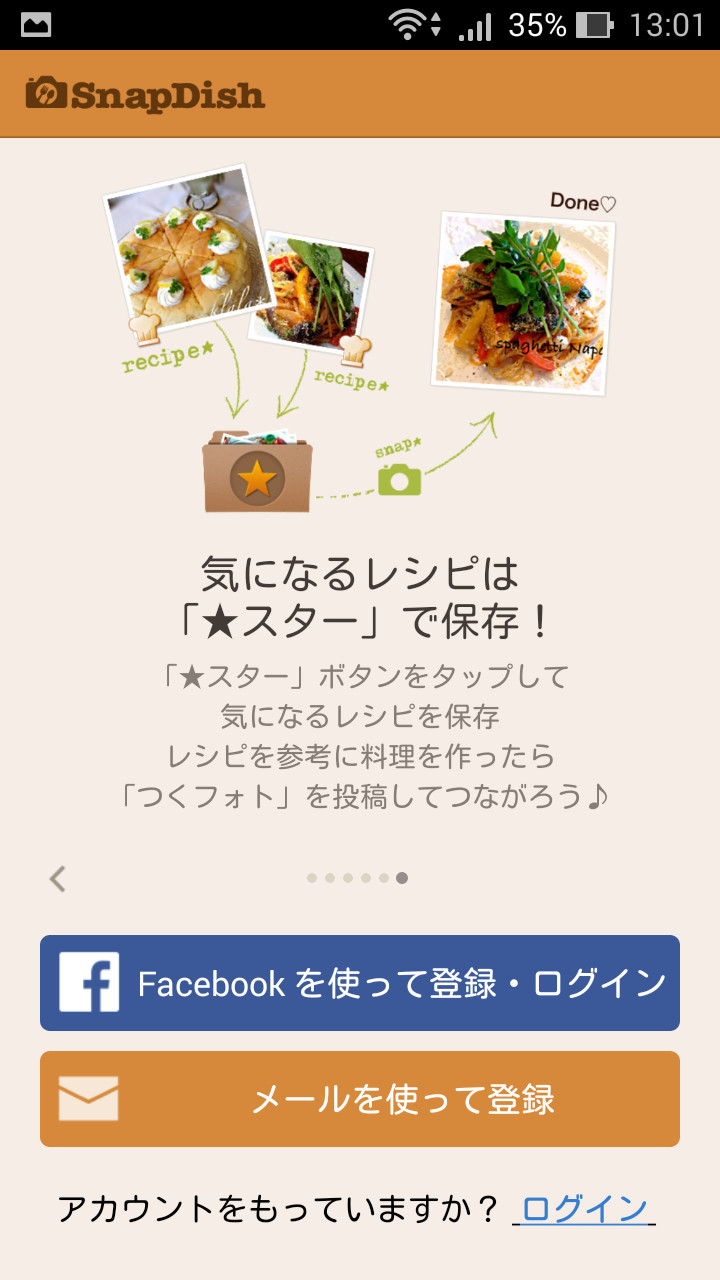This screenshot has width=720, height=1280.
Task: Tap the envelope icon on the orange button
Action: (x=88, y=1098)
